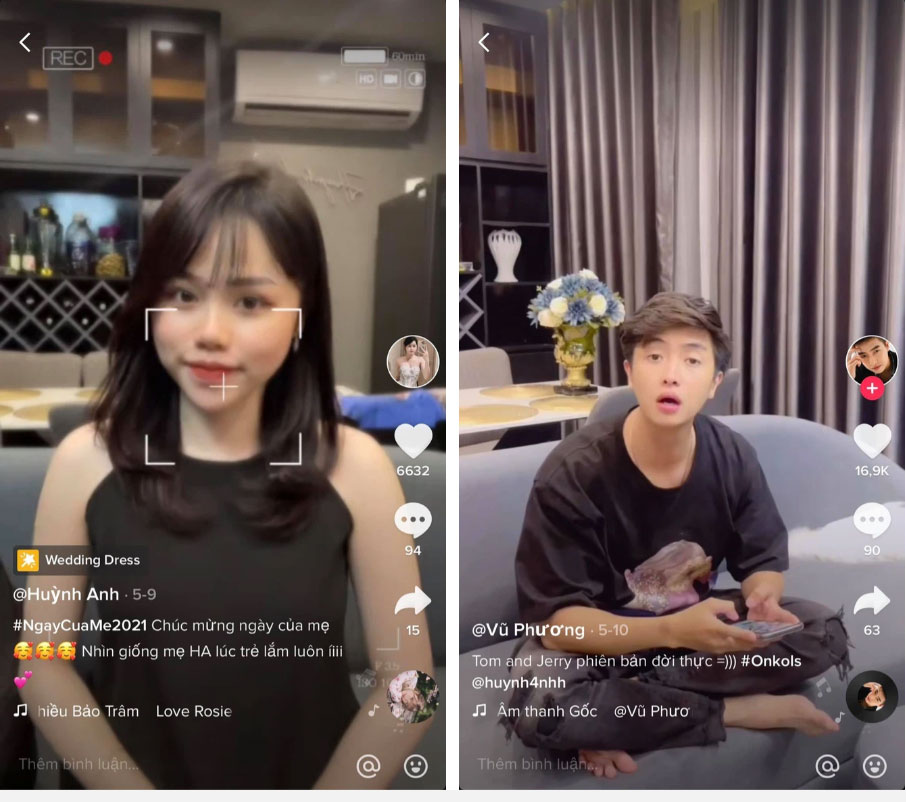Open the Âm thanh Gốc sound
The image size is (906, 802).
coord(545,711)
